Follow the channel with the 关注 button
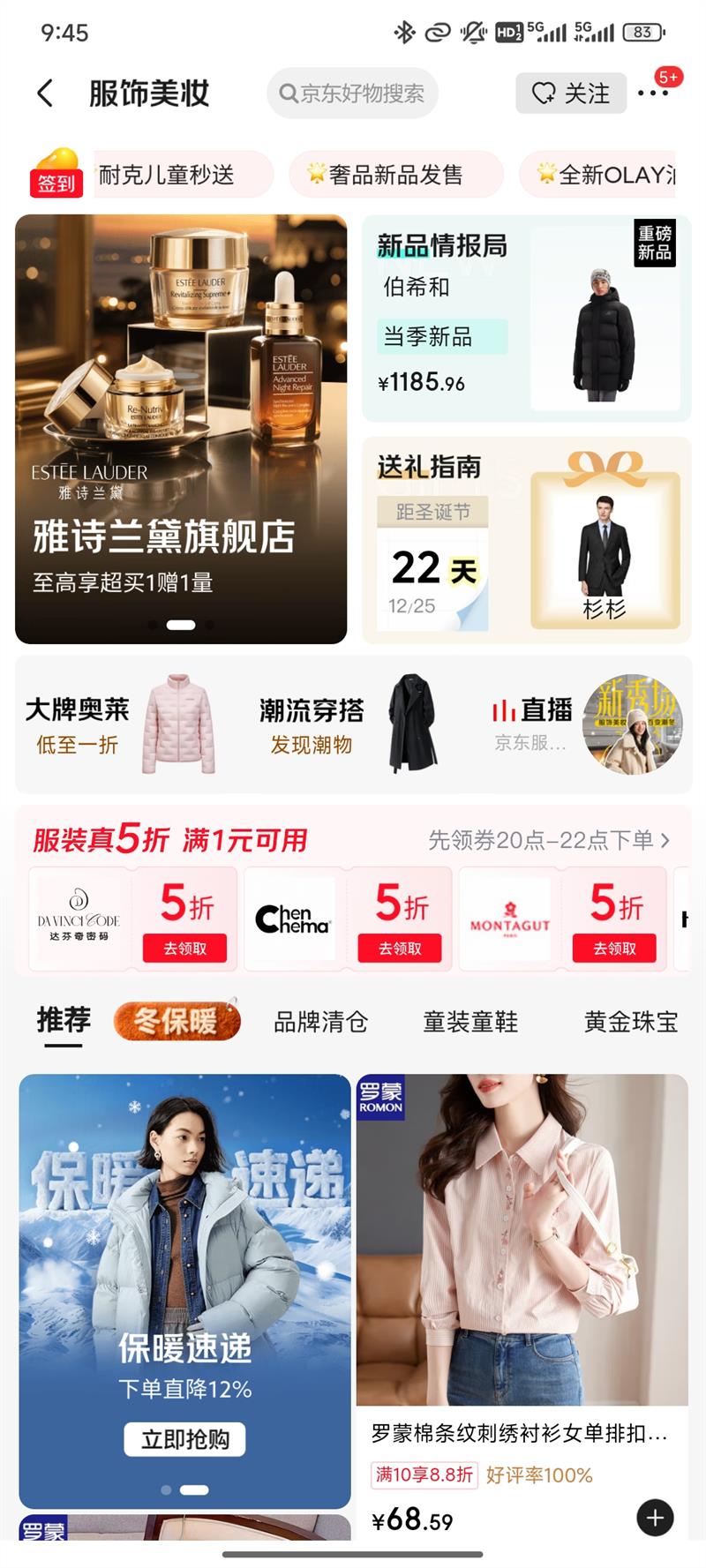 571,93
